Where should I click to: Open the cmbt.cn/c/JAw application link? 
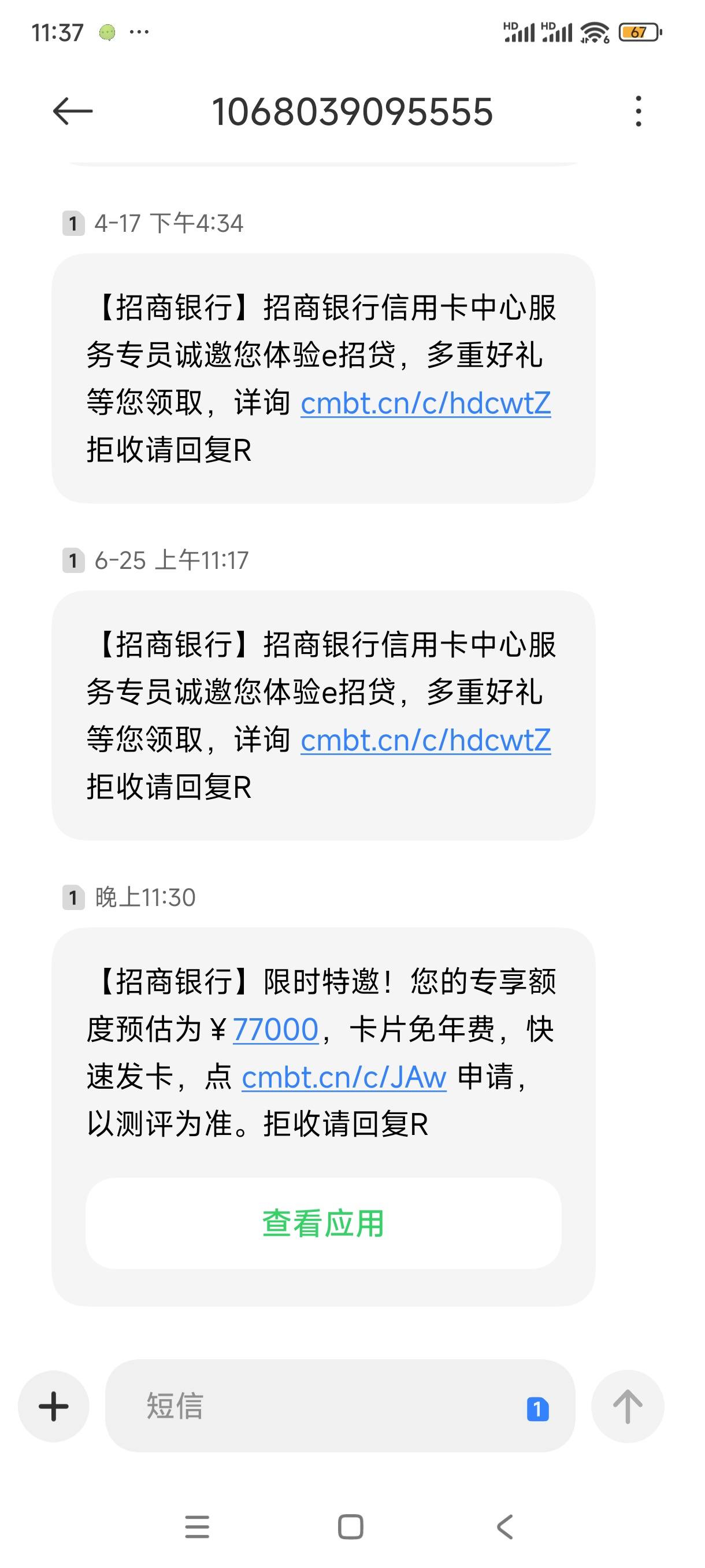(344, 1077)
